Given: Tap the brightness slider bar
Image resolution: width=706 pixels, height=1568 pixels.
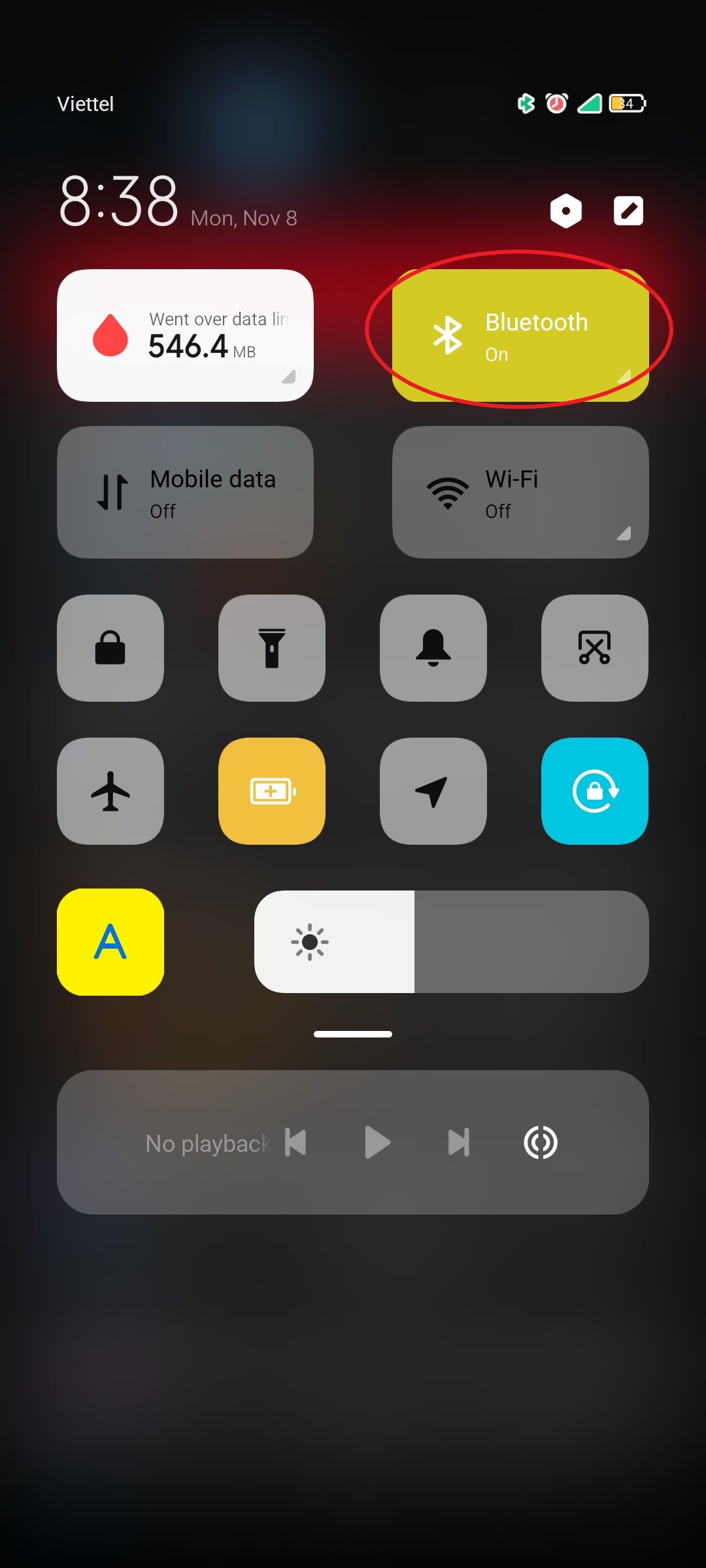Looking at the screenshot, I should click(x=452, y=942).
